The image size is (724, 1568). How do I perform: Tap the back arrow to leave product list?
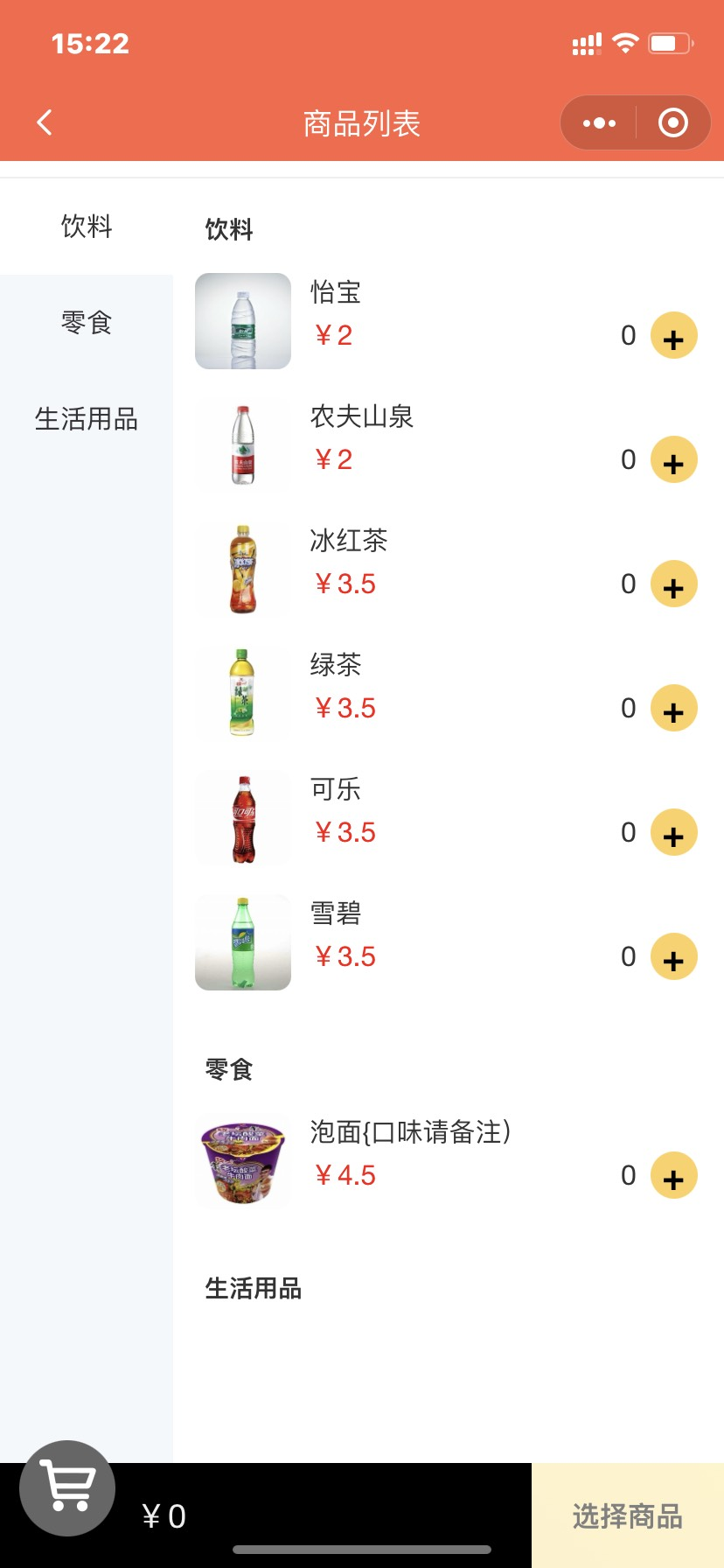pyautogui.click(x=44, y=122)
